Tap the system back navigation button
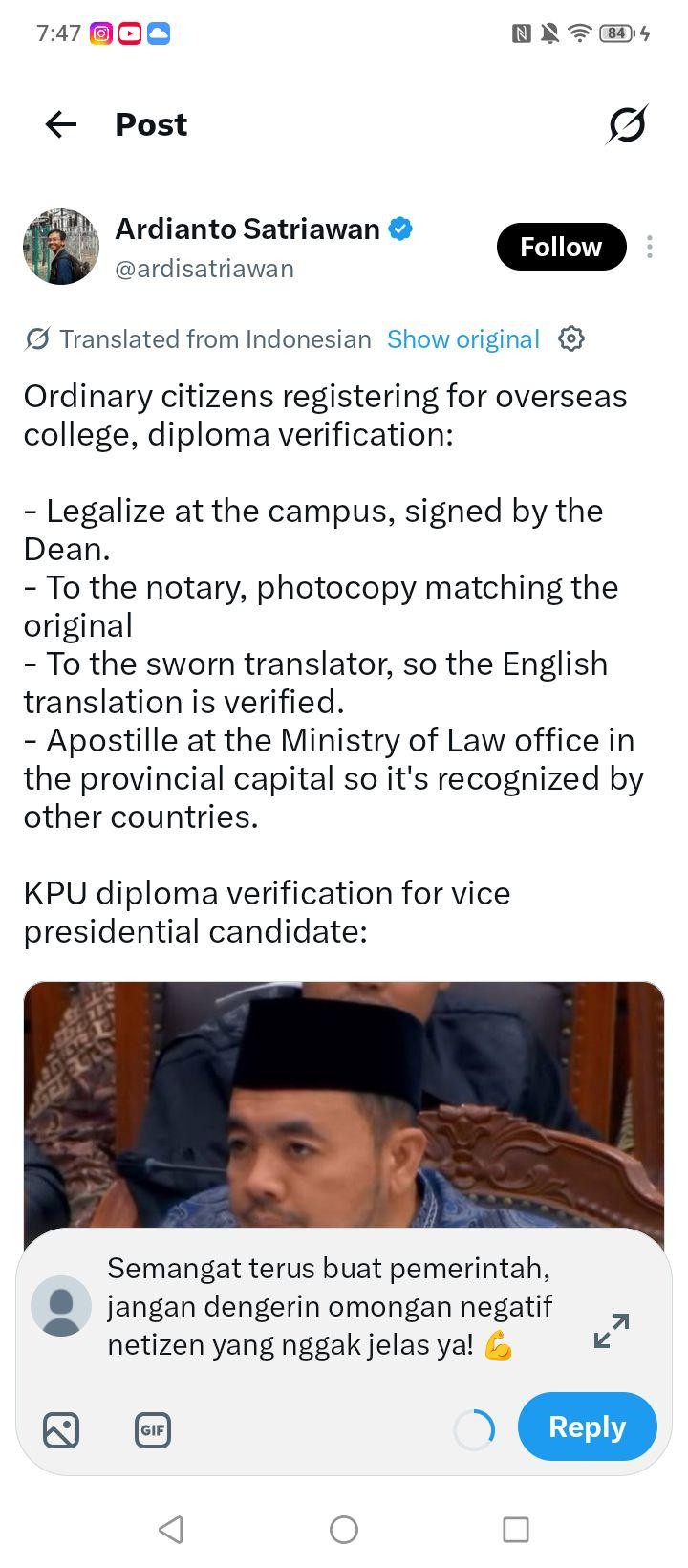 171,1530
